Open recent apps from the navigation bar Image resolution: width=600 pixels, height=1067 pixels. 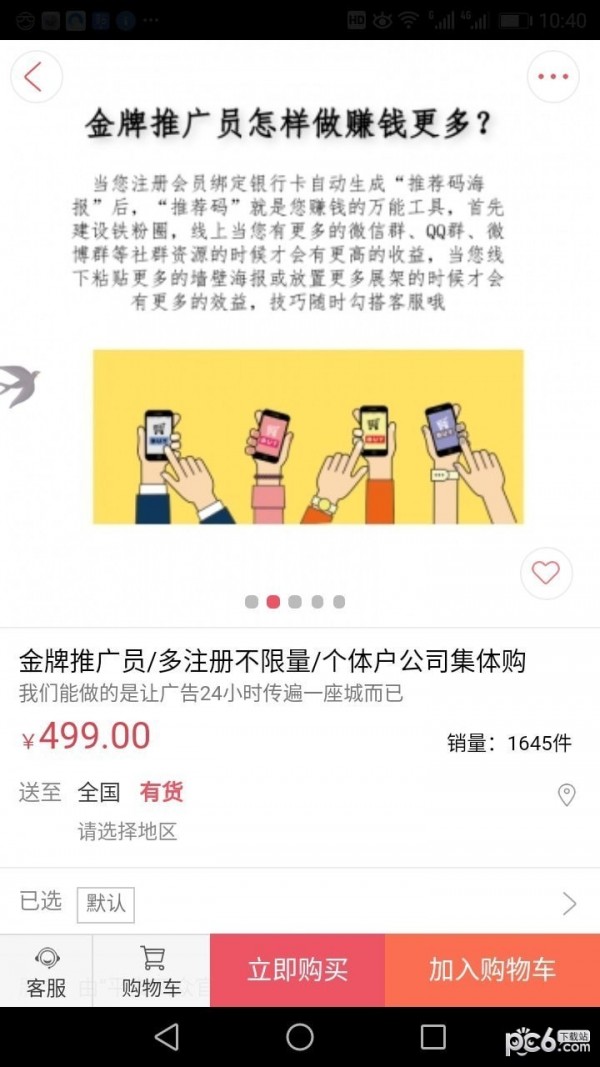(433, 1037)
